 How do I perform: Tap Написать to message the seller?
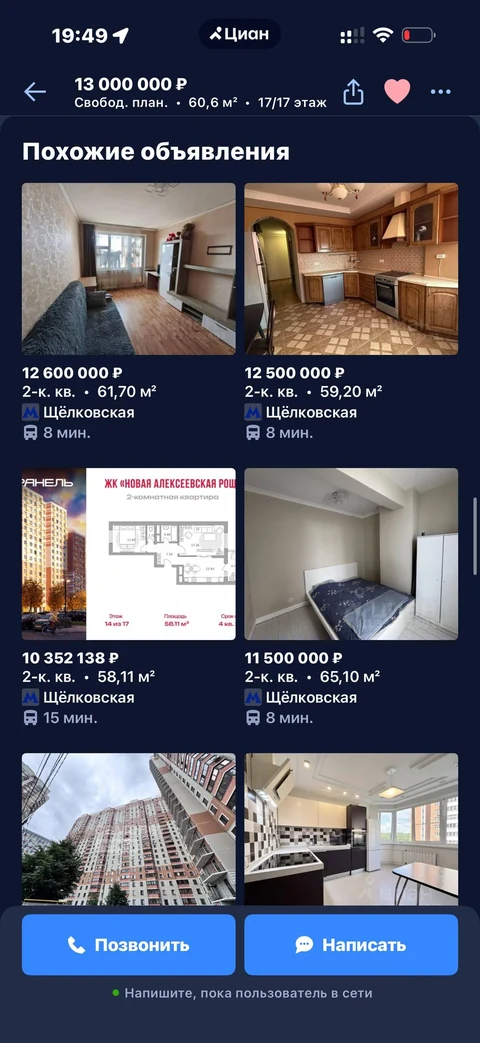click(351, 945)
